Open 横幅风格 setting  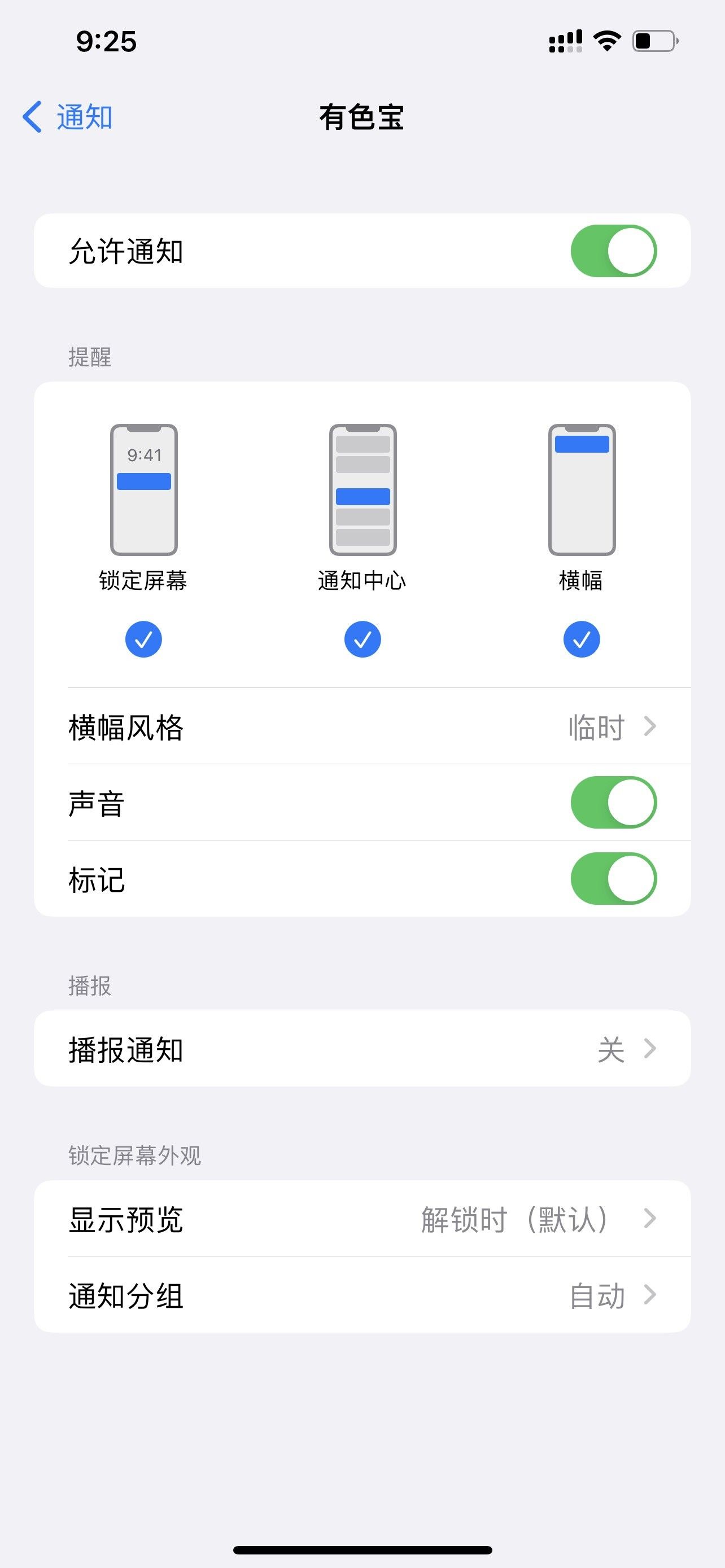coord(362,726)
